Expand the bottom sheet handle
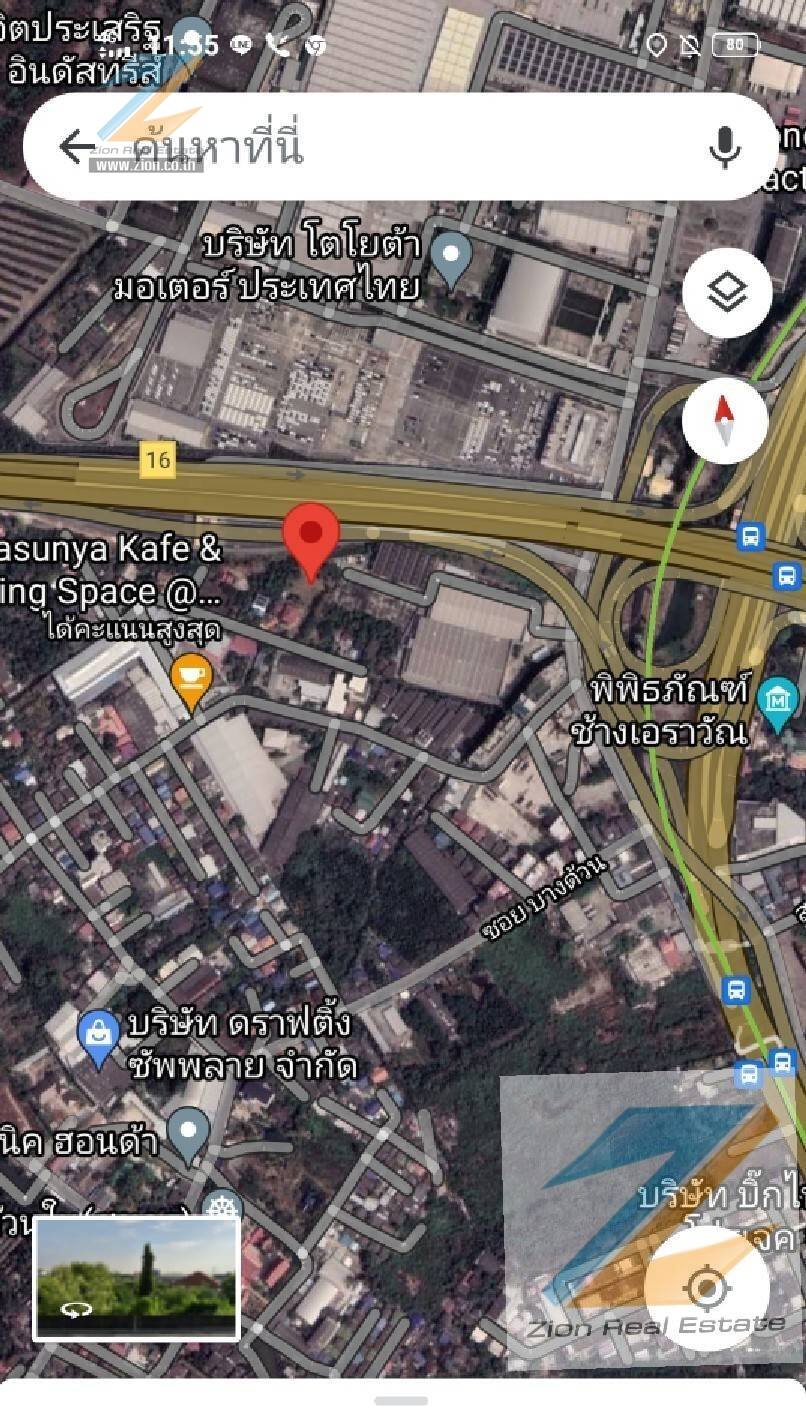Viewport: 806px width, 1416px height. coord(401,1400)
